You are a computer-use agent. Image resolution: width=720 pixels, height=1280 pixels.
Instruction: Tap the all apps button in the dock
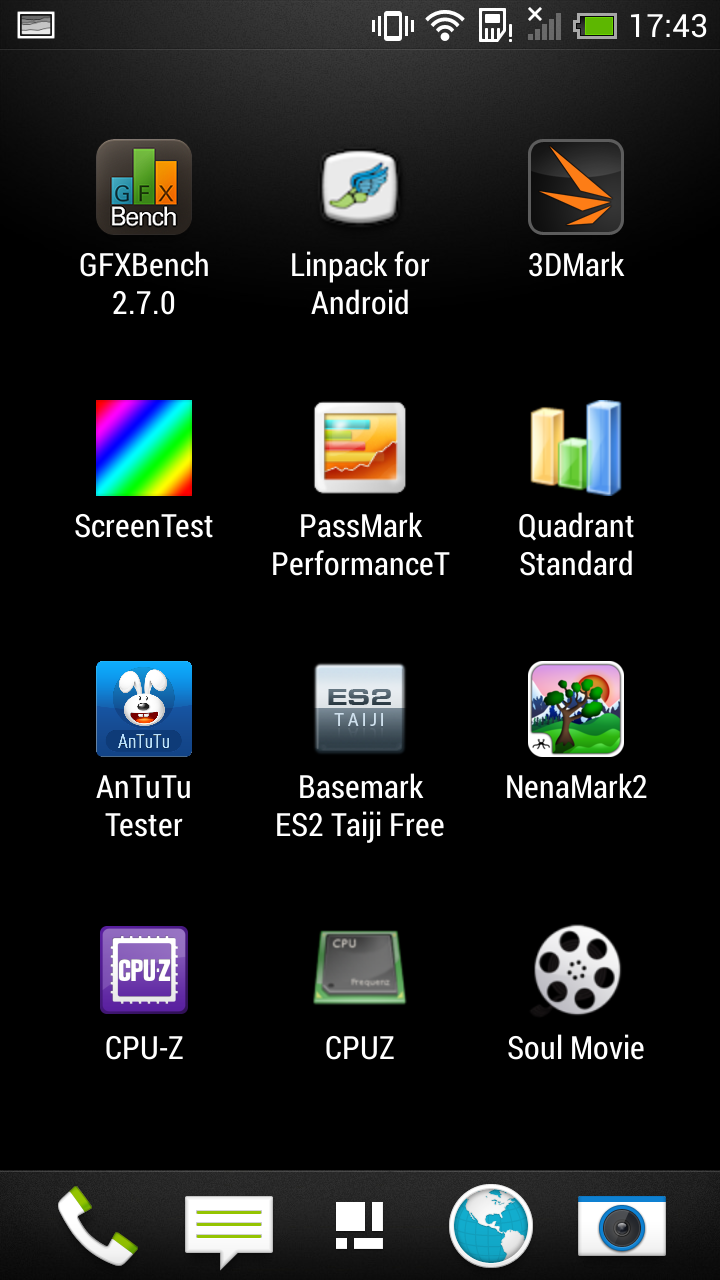click(360, 1226)
